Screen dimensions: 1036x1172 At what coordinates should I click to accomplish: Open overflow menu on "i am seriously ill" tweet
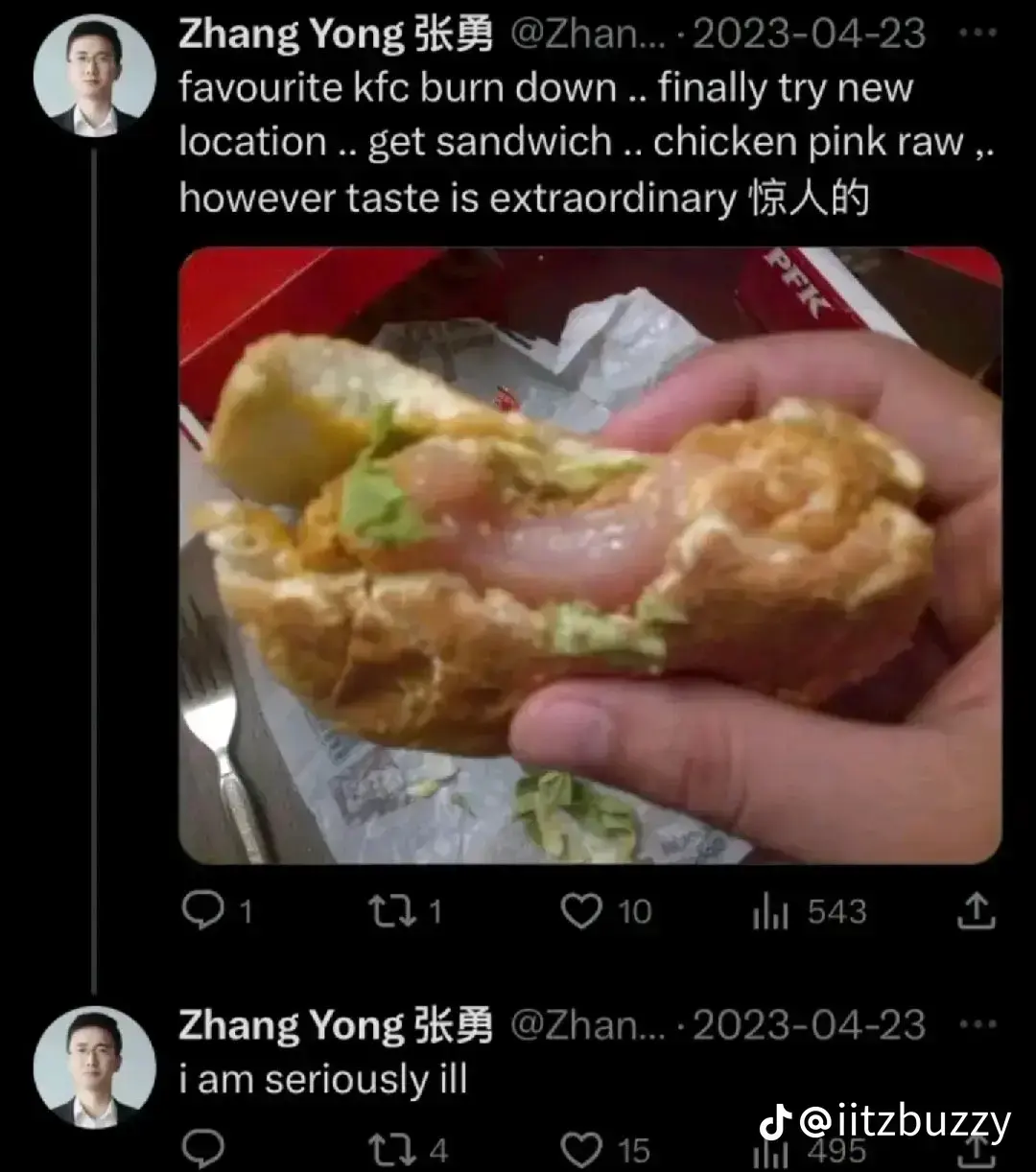tap(978, 1024)
